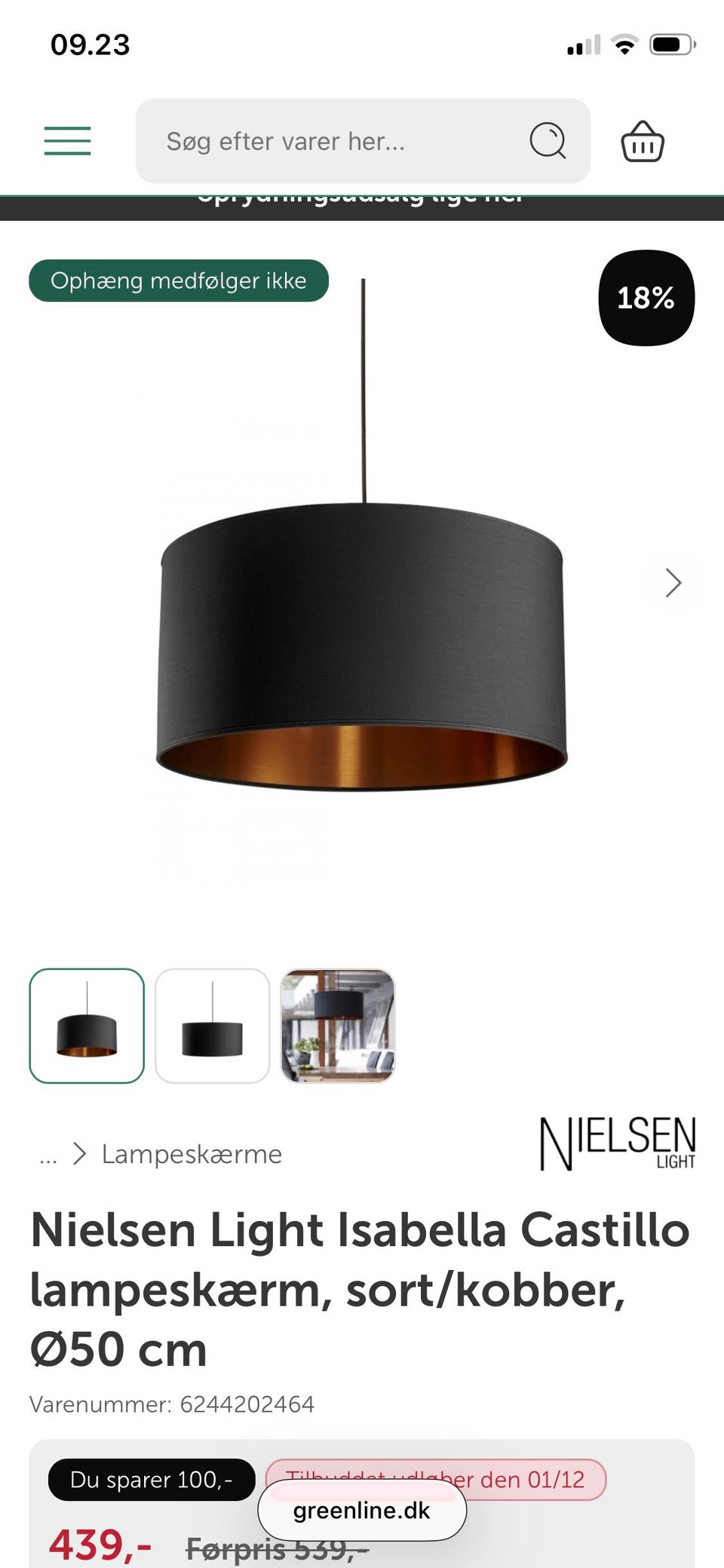
Task: Select the Du sparer 100,- badge
Action: tap(151, 1480)
